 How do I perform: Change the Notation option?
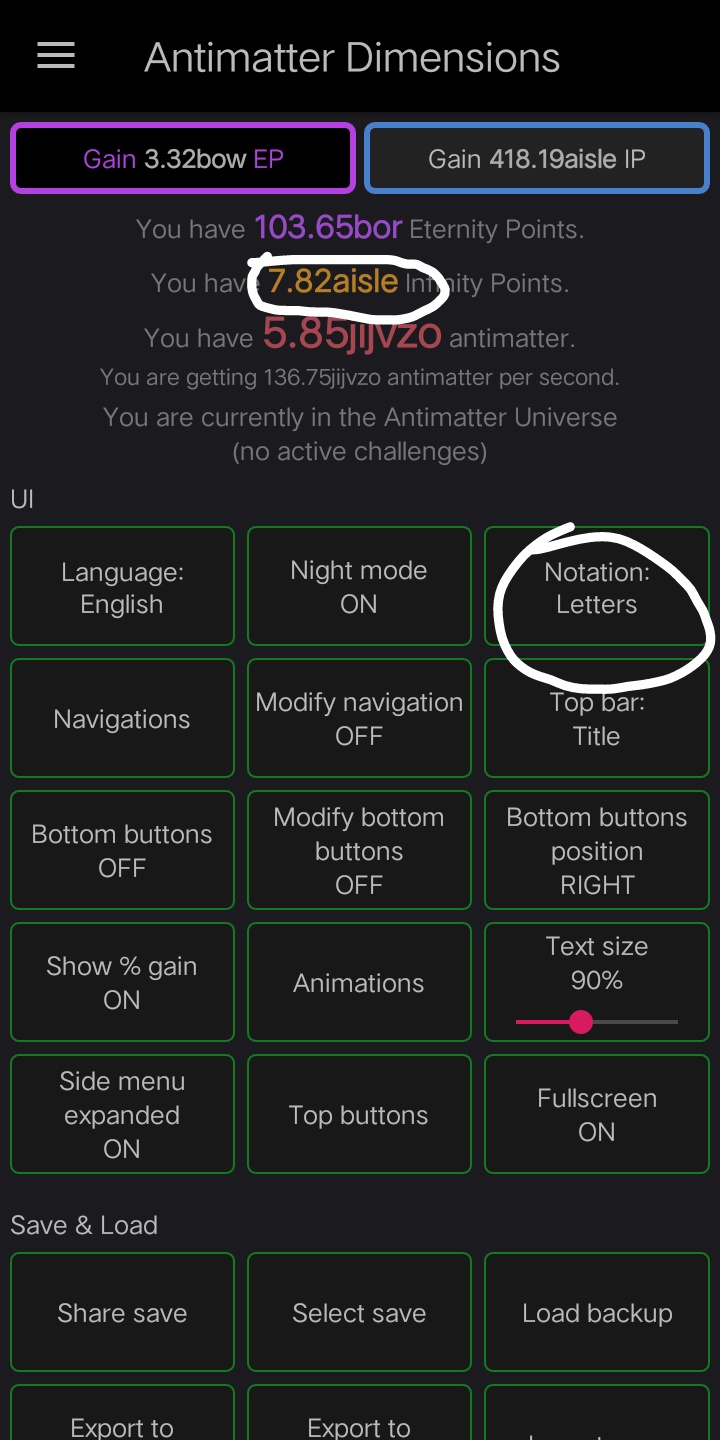click(x=597, y=587)
